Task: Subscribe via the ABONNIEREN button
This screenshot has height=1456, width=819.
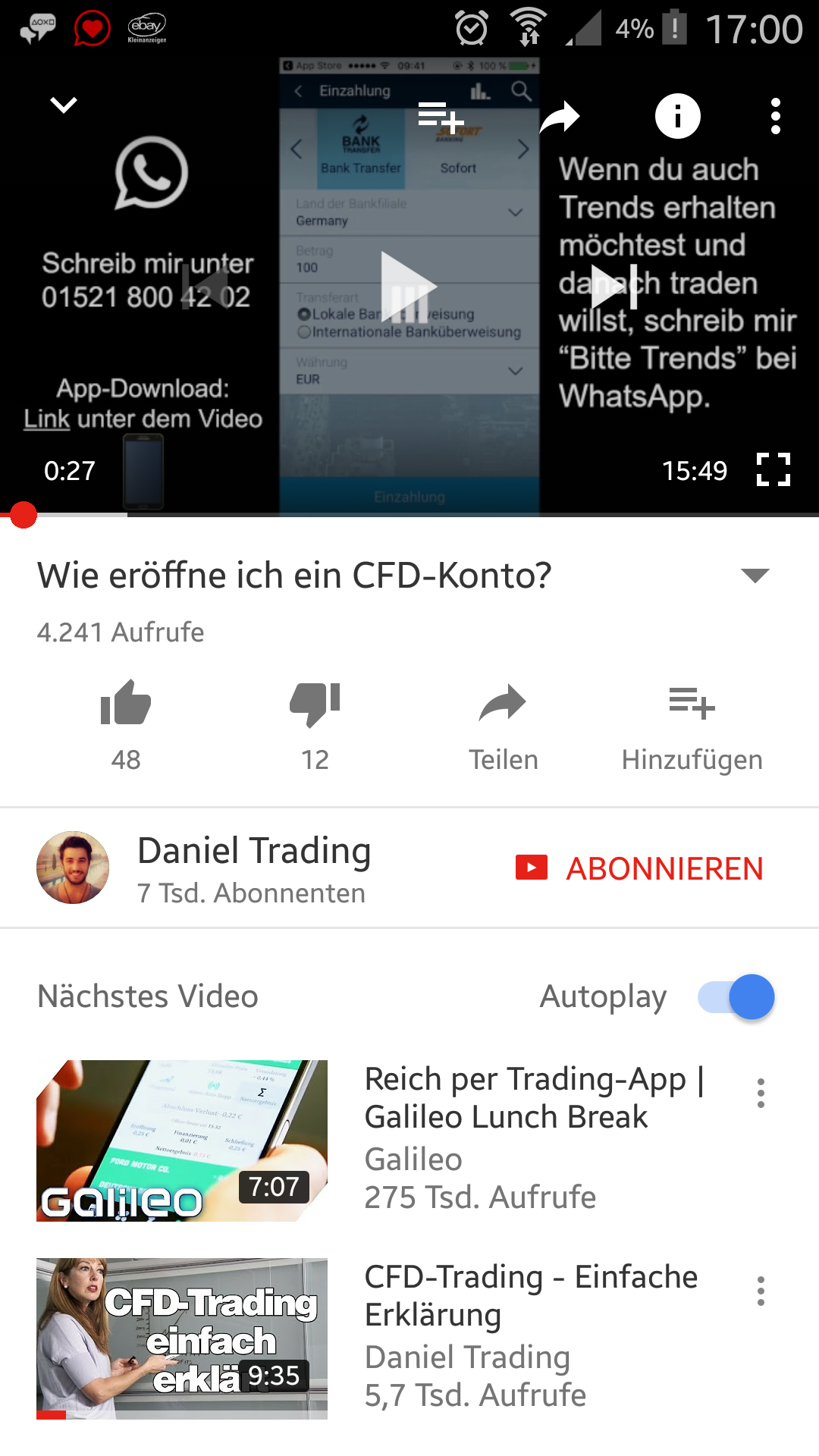Action: point(639,868)
